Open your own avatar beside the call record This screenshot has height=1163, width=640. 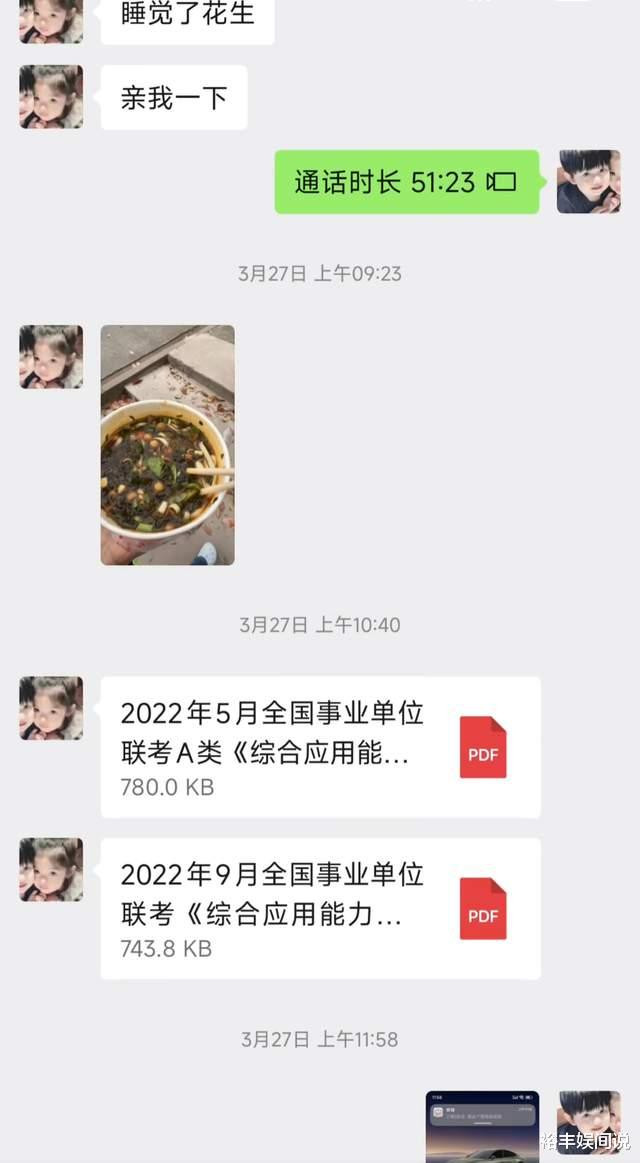point(588,182)
